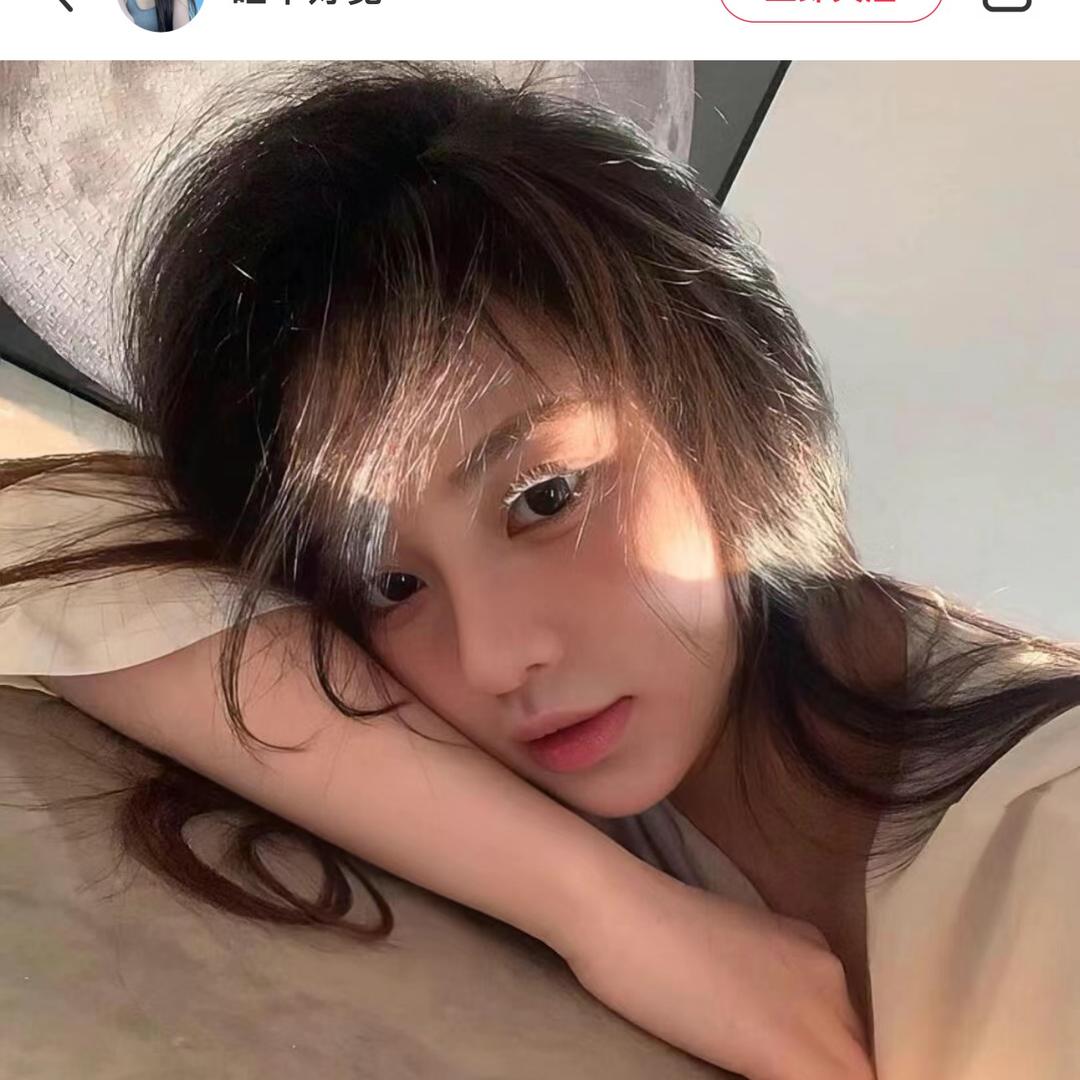Image resolution: width=1080 pixels, height=1080 pixels.
Task: Open the author's profile avatar
Action: 160,12
